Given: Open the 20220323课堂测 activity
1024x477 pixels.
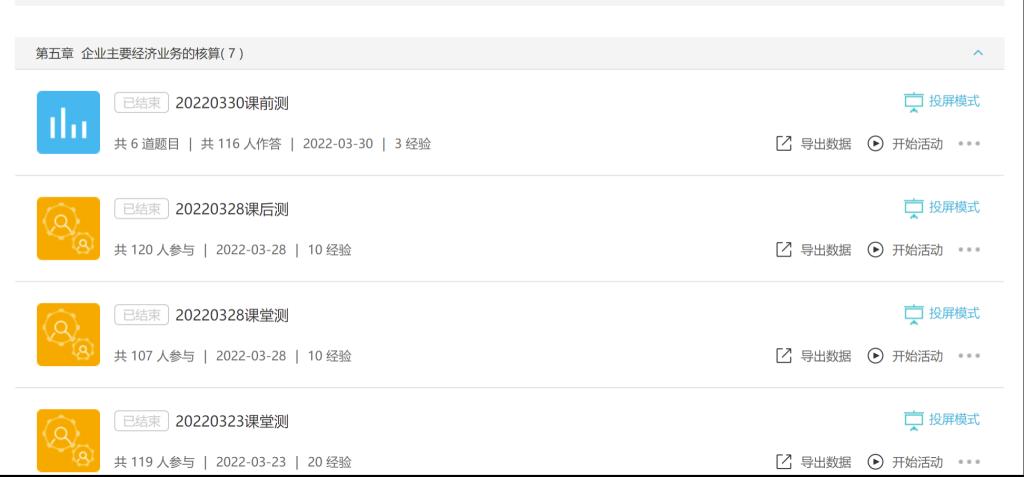Looking at the screenshot, I should click(232, 421).
